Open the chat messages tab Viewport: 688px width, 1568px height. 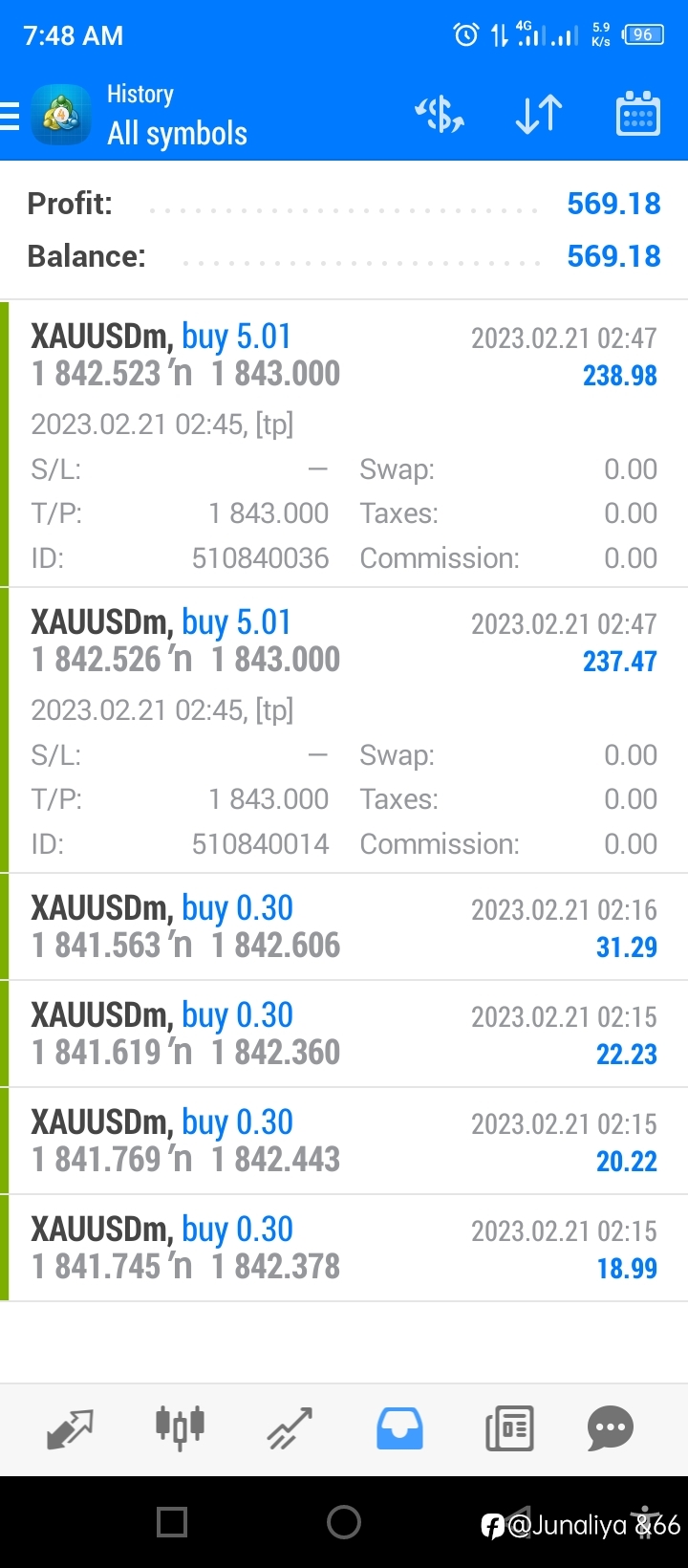coord(611,1429)
